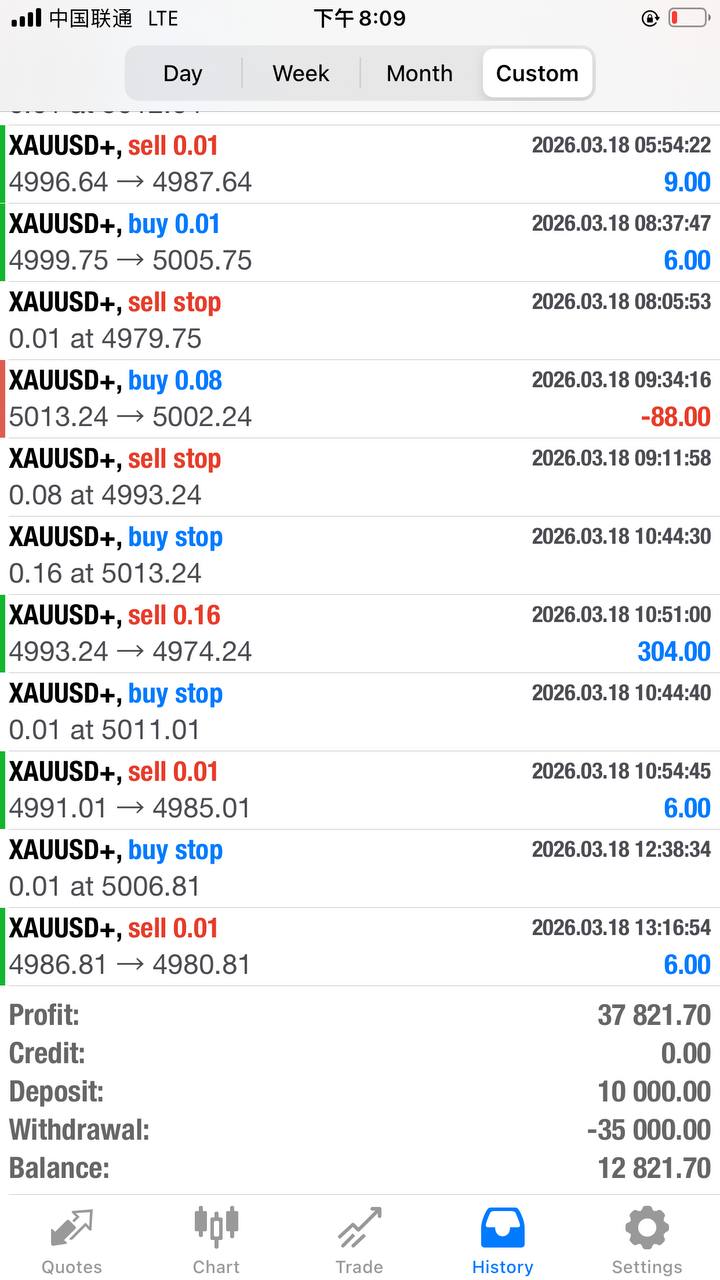Expand the buy 0.01 trade at 4999.75
Image resolution: width=720 pixels, height=1280 pixels.
(x=360, y=242)
